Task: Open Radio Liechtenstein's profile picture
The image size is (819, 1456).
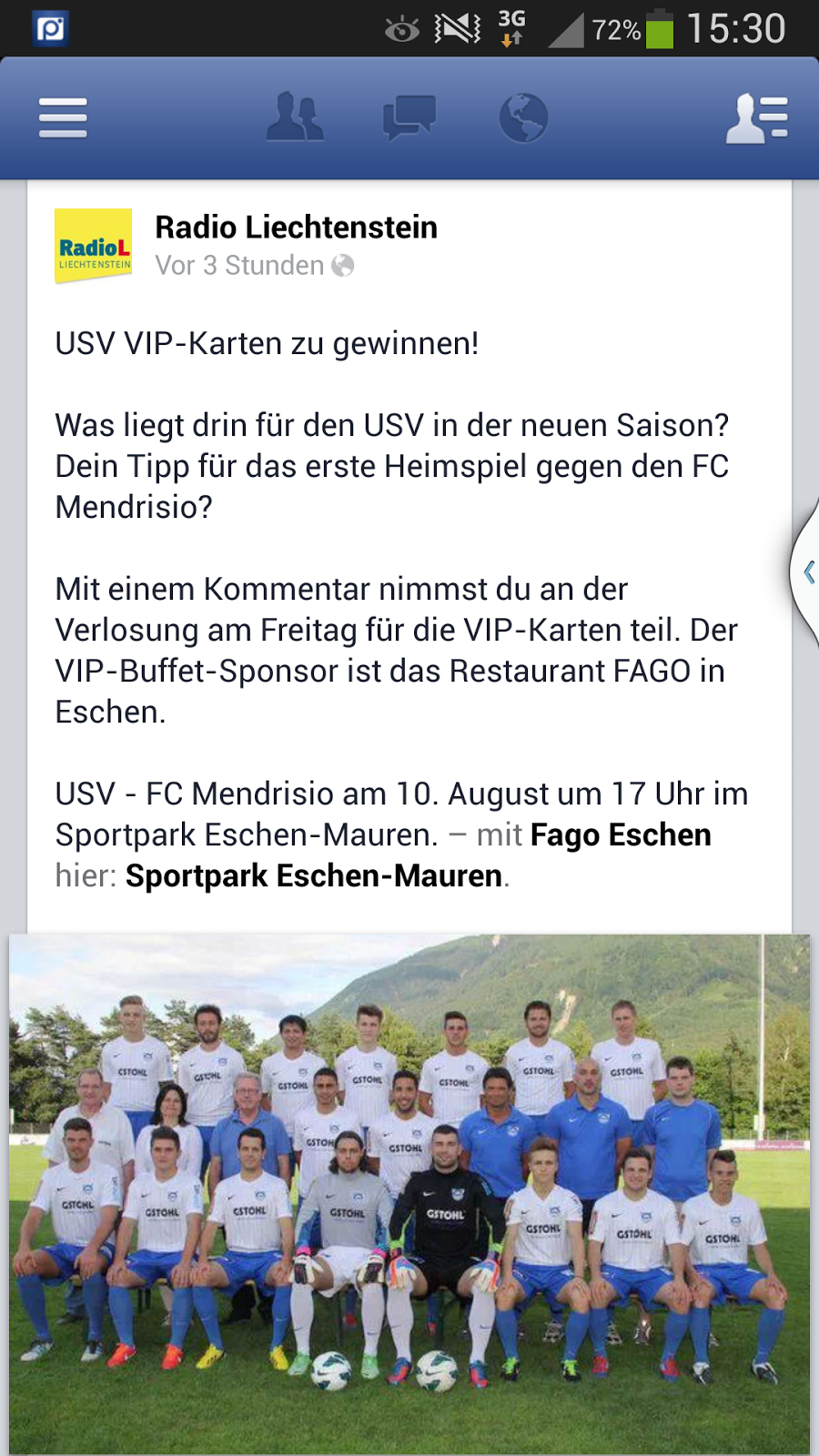Action: [x=94, y=247]
